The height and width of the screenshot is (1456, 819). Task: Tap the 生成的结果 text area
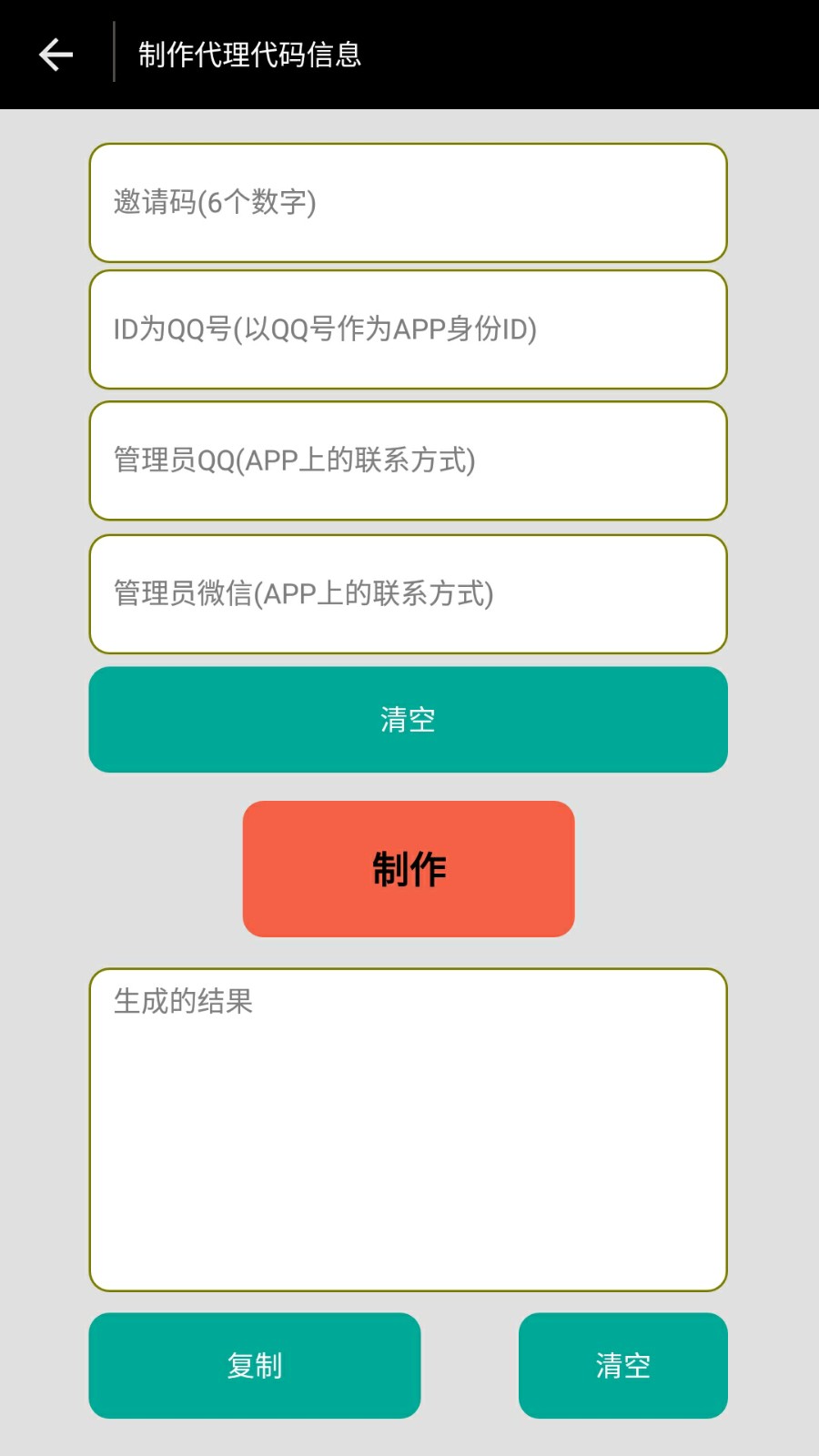408,1130
